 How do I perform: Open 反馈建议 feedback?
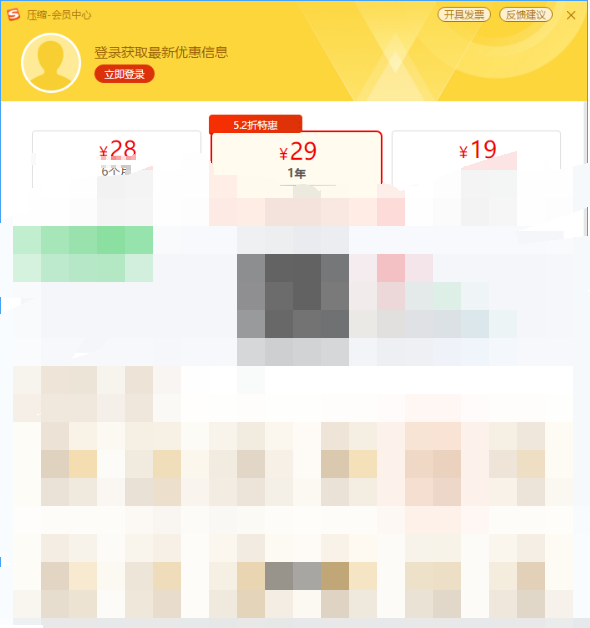tap(526, 15)
